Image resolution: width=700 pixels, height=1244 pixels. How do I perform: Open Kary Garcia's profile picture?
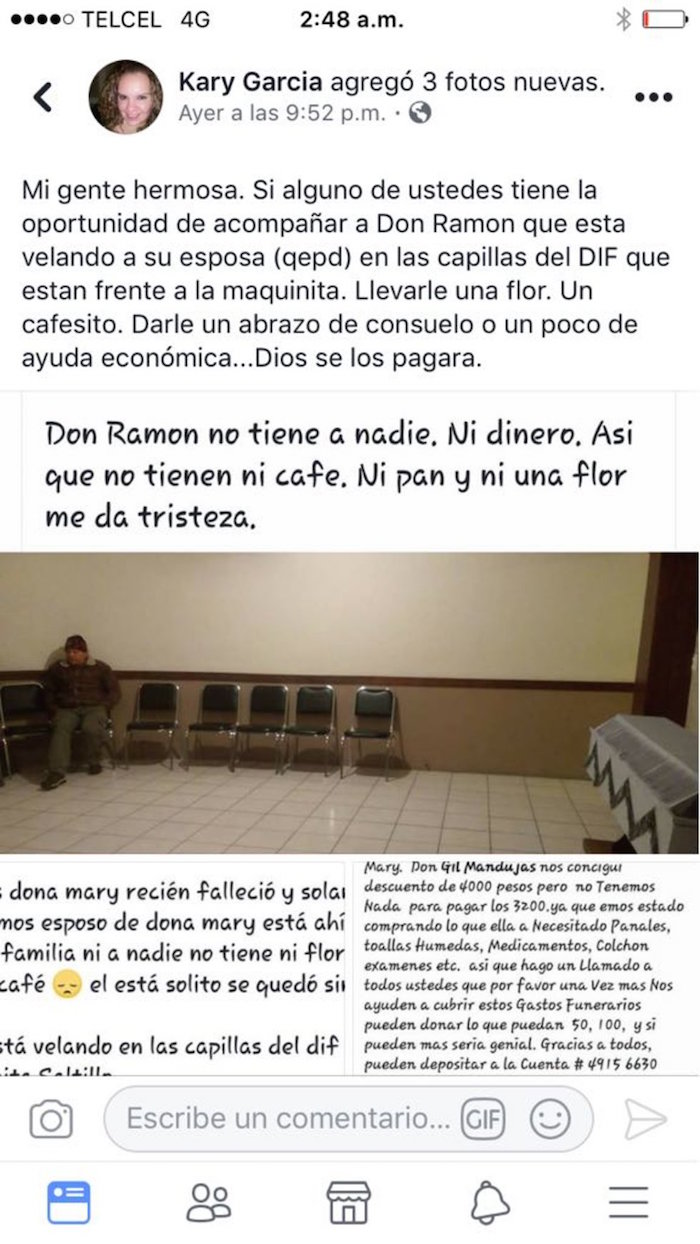(125, 97)
